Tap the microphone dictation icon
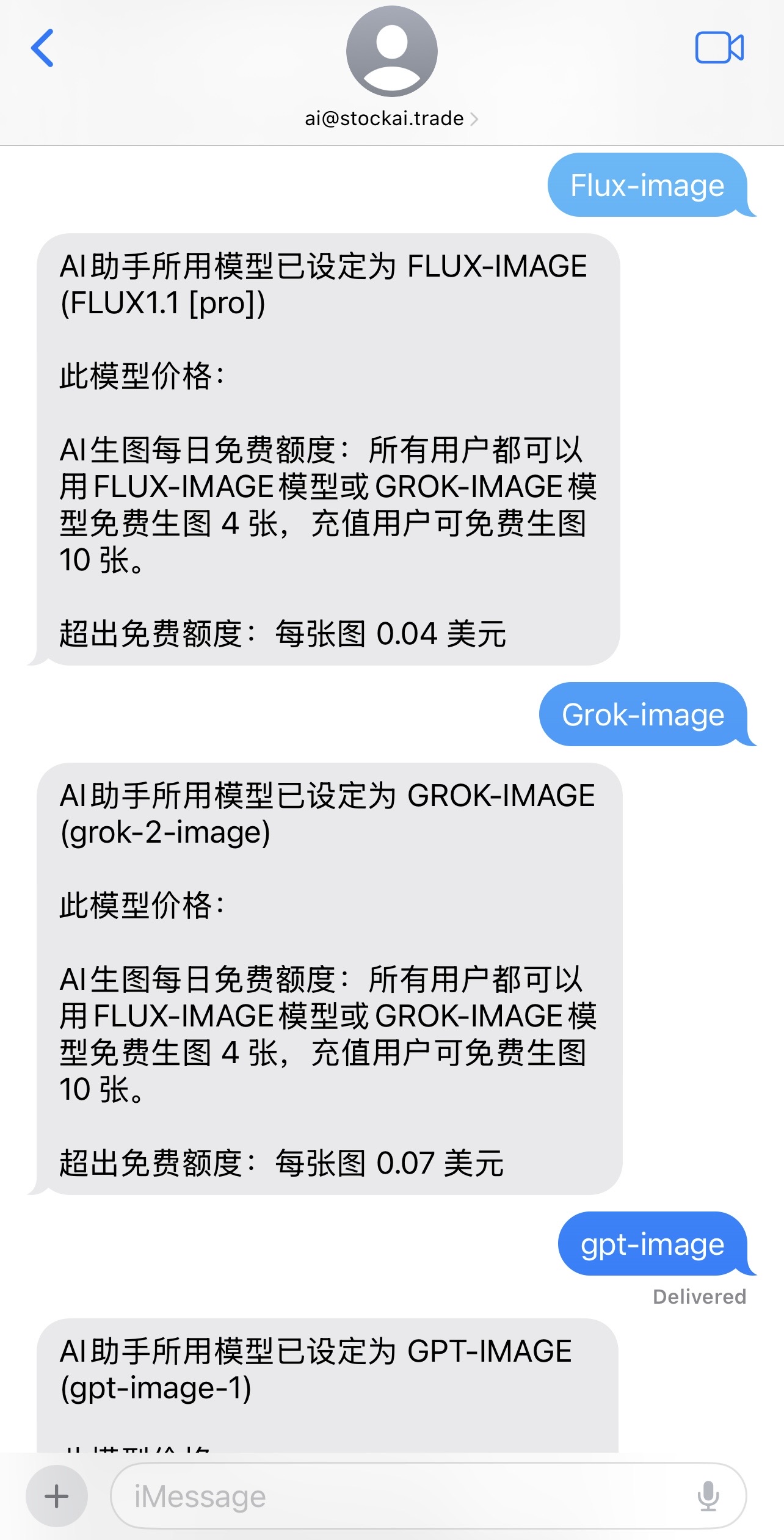Screen dimensions: 784x1540 (708, 1496)
